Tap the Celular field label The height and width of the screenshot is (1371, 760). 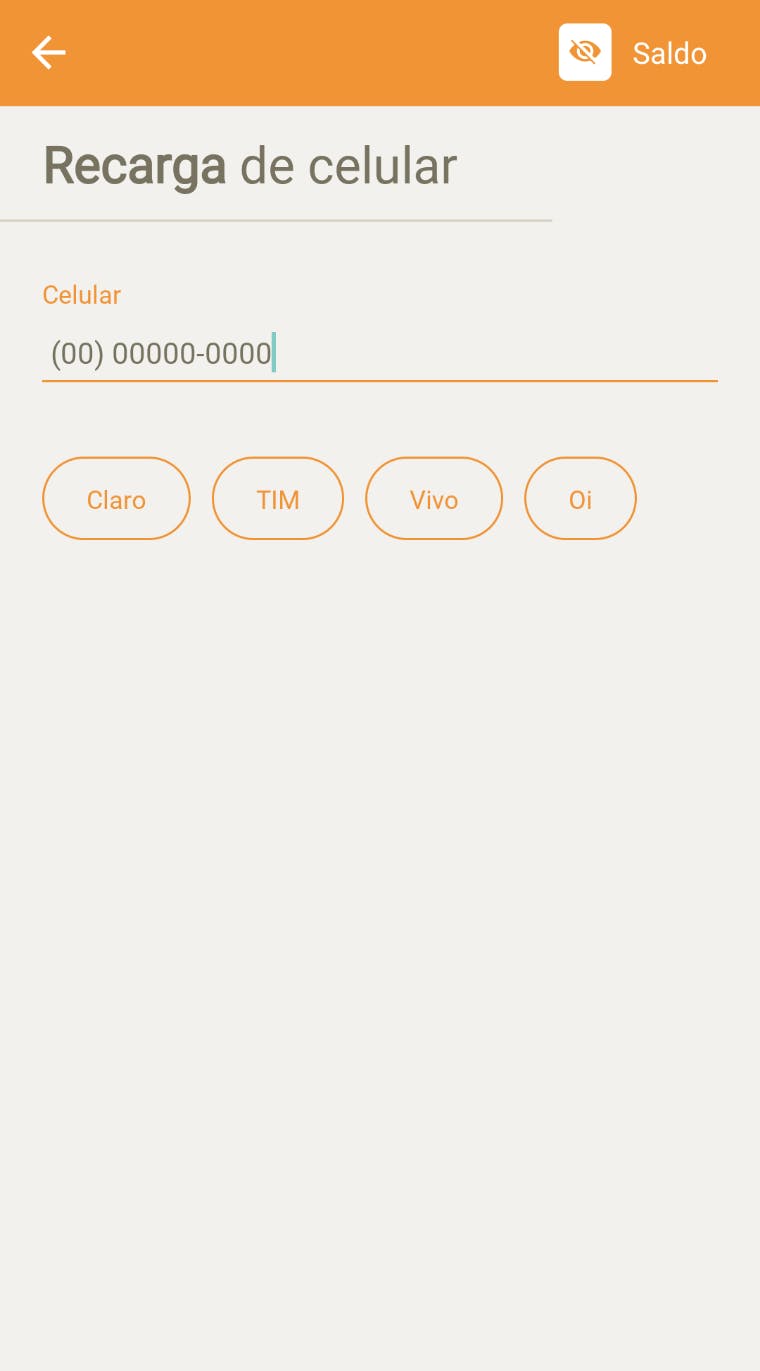[x=81, y=295]
